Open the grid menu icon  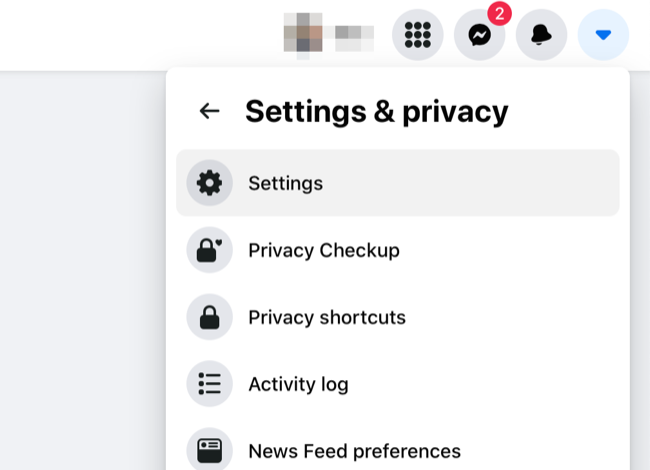click(x=417, y=35)
